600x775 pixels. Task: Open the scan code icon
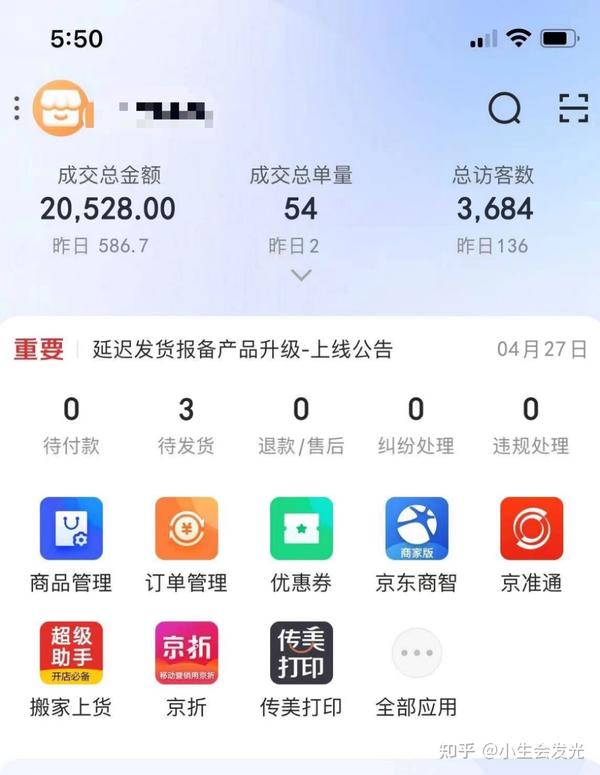tap(573, 108)
